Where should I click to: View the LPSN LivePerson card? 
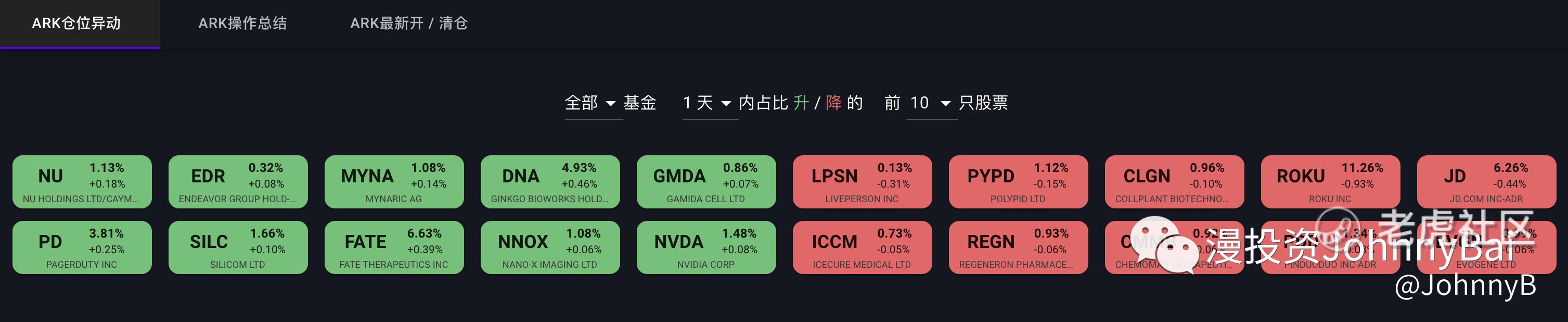pos(862,182)
